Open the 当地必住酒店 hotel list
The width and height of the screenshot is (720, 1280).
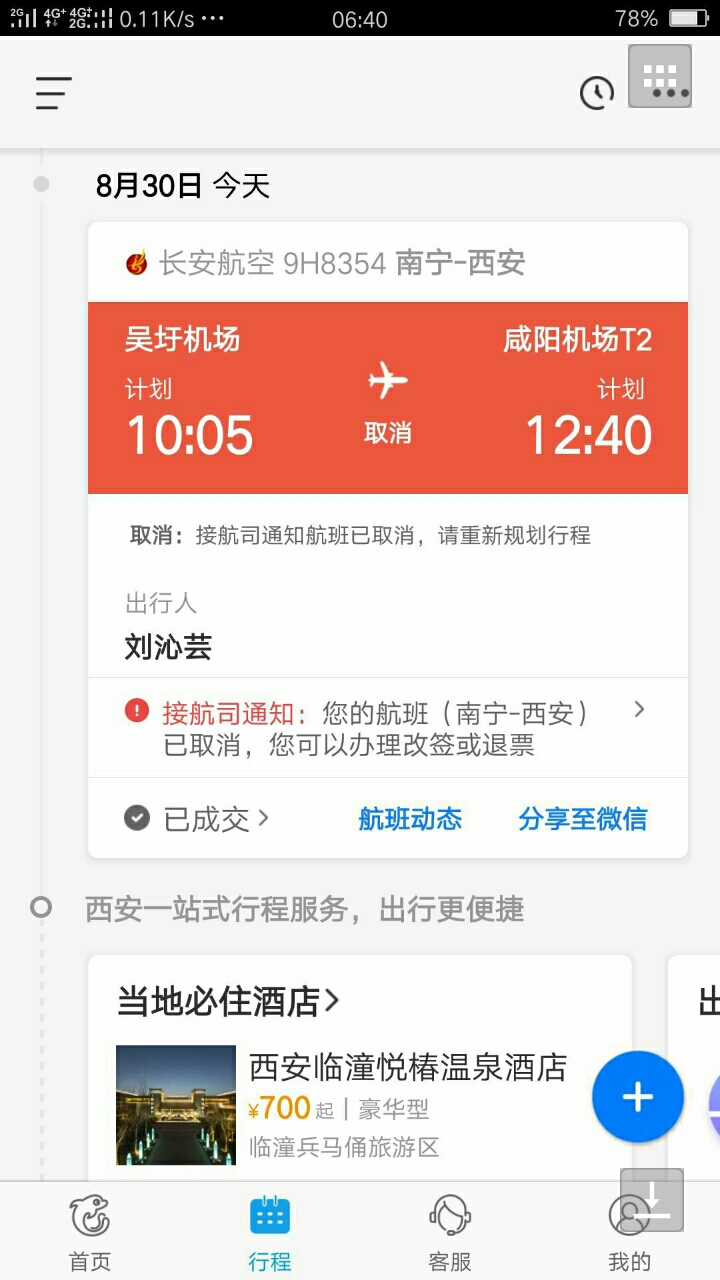click(x=229, y=1000)
